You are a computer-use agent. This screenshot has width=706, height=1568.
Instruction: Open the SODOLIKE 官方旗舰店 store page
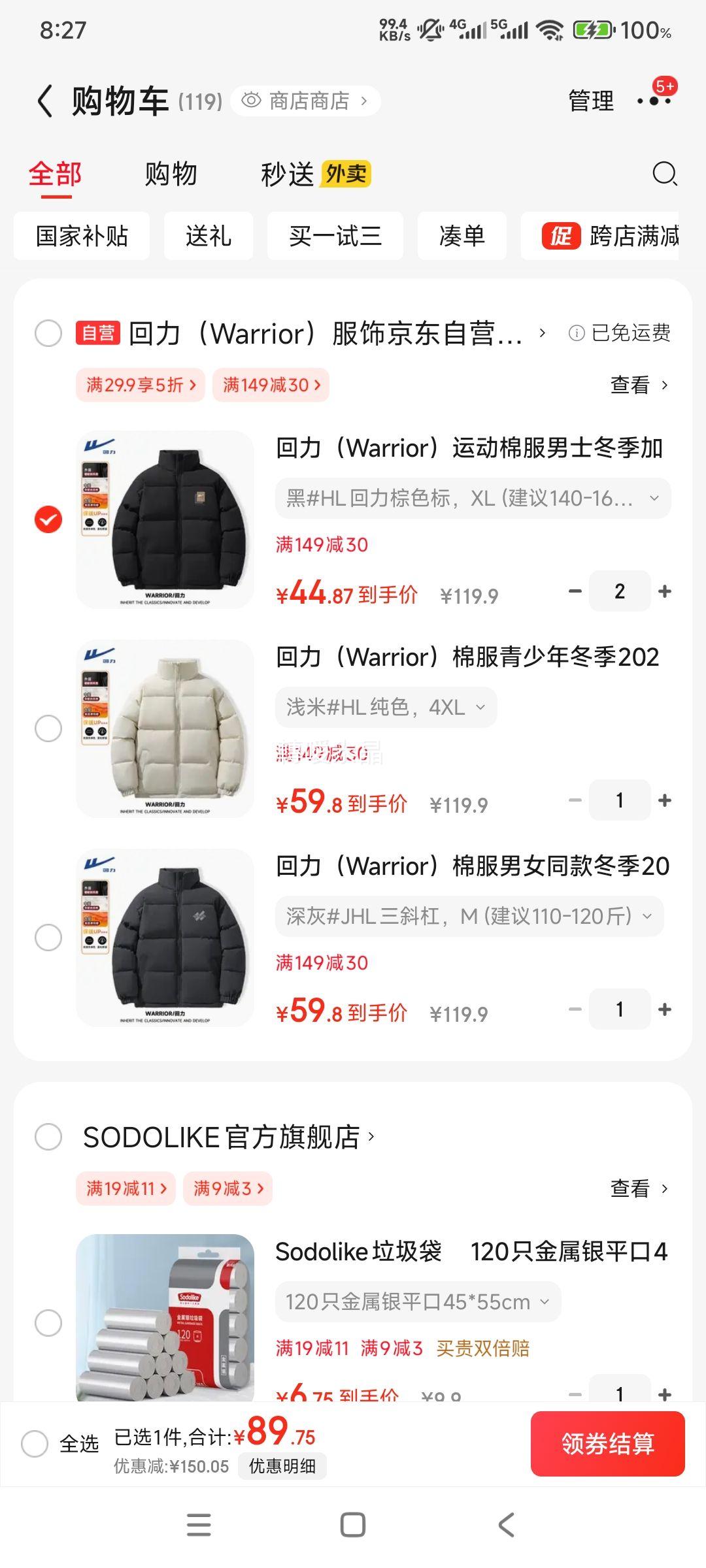coord(228,1137)
